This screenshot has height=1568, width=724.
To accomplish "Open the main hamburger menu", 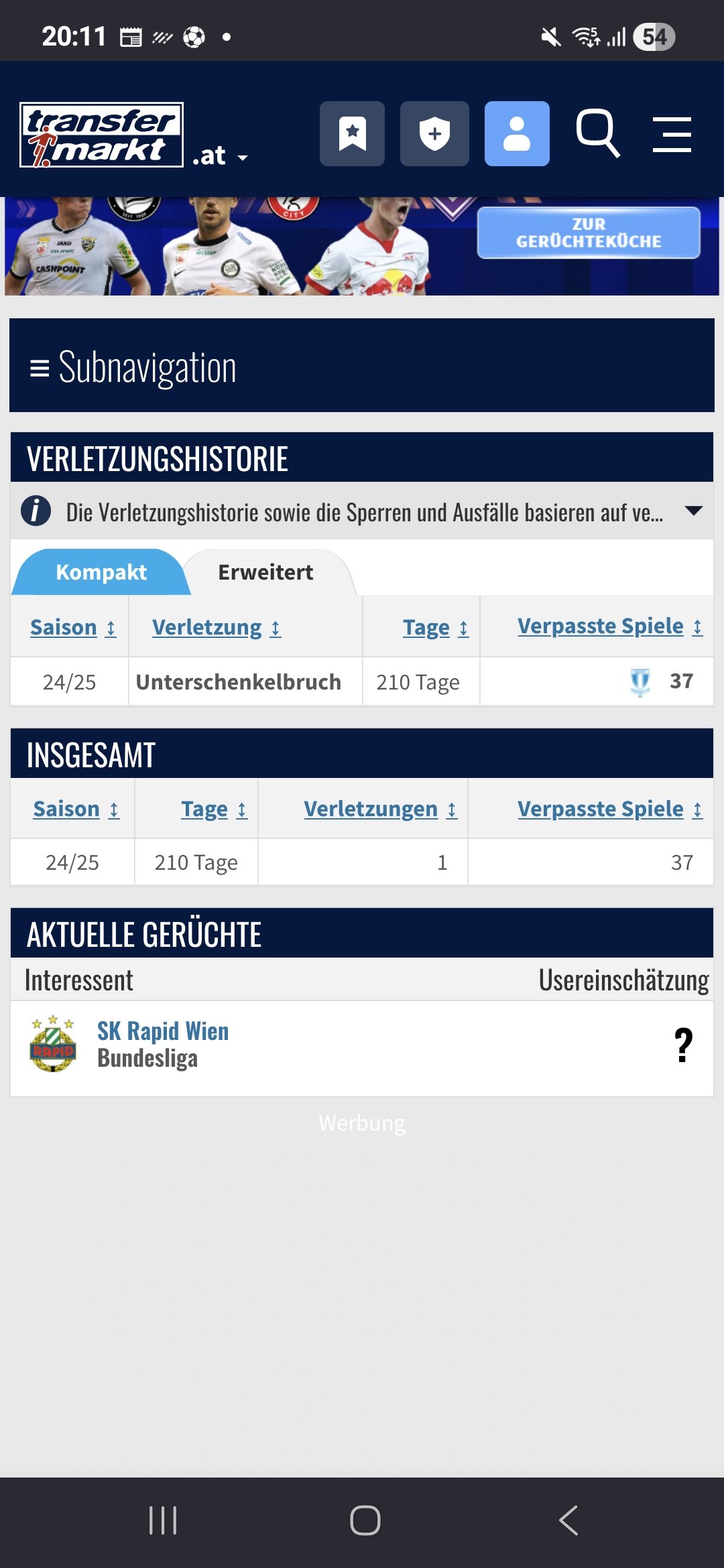I will [x=672, y=134].
